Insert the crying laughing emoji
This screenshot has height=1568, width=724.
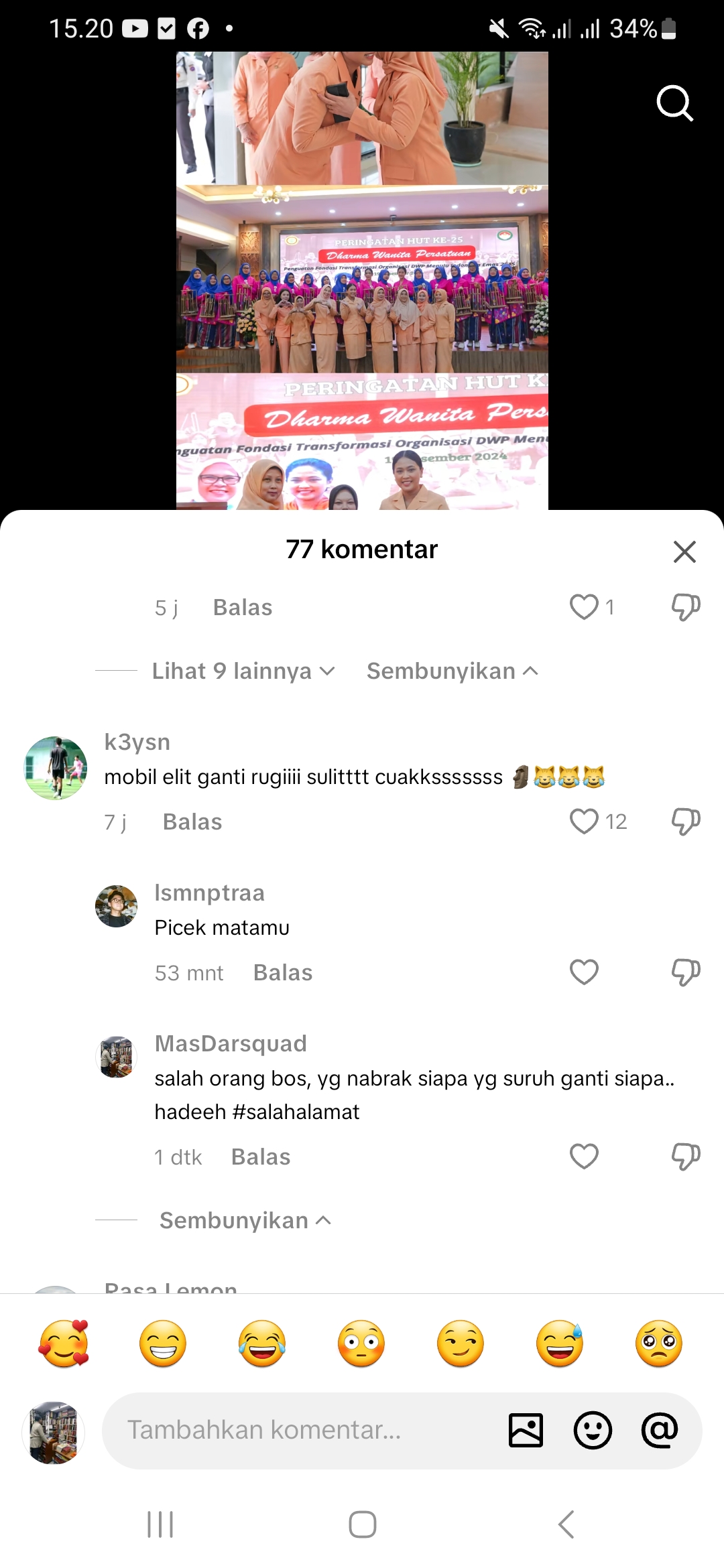click(262, 1344)
